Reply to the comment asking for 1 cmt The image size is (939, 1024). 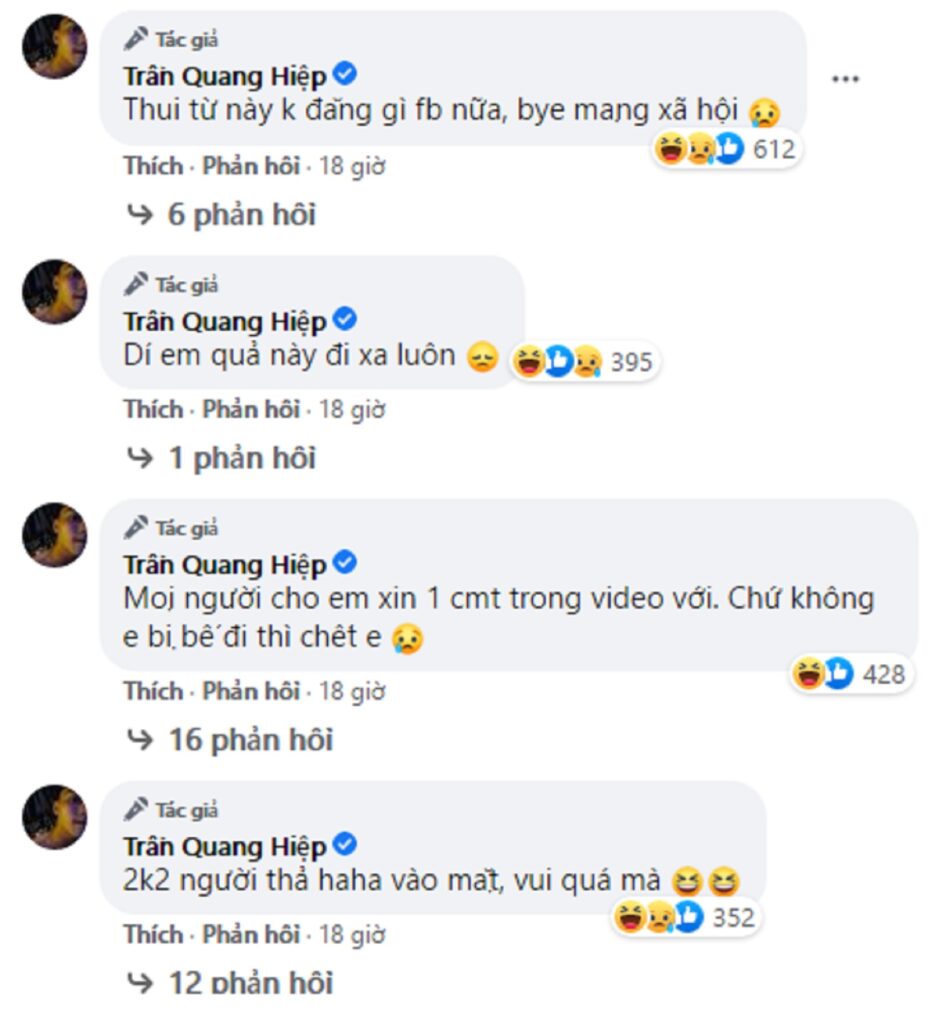(251, 691)
